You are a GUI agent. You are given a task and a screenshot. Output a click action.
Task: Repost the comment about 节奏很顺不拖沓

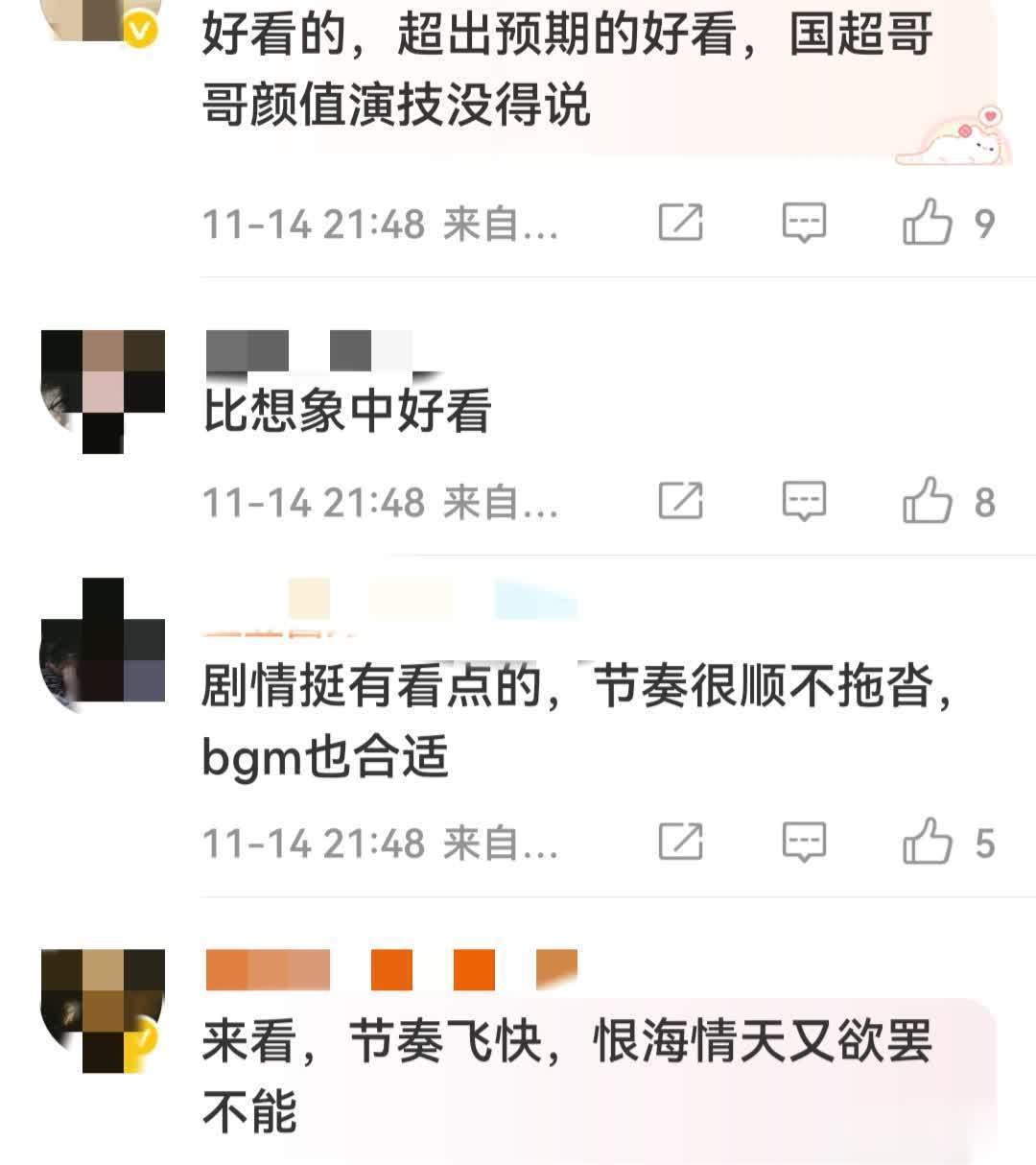(680, 843)
